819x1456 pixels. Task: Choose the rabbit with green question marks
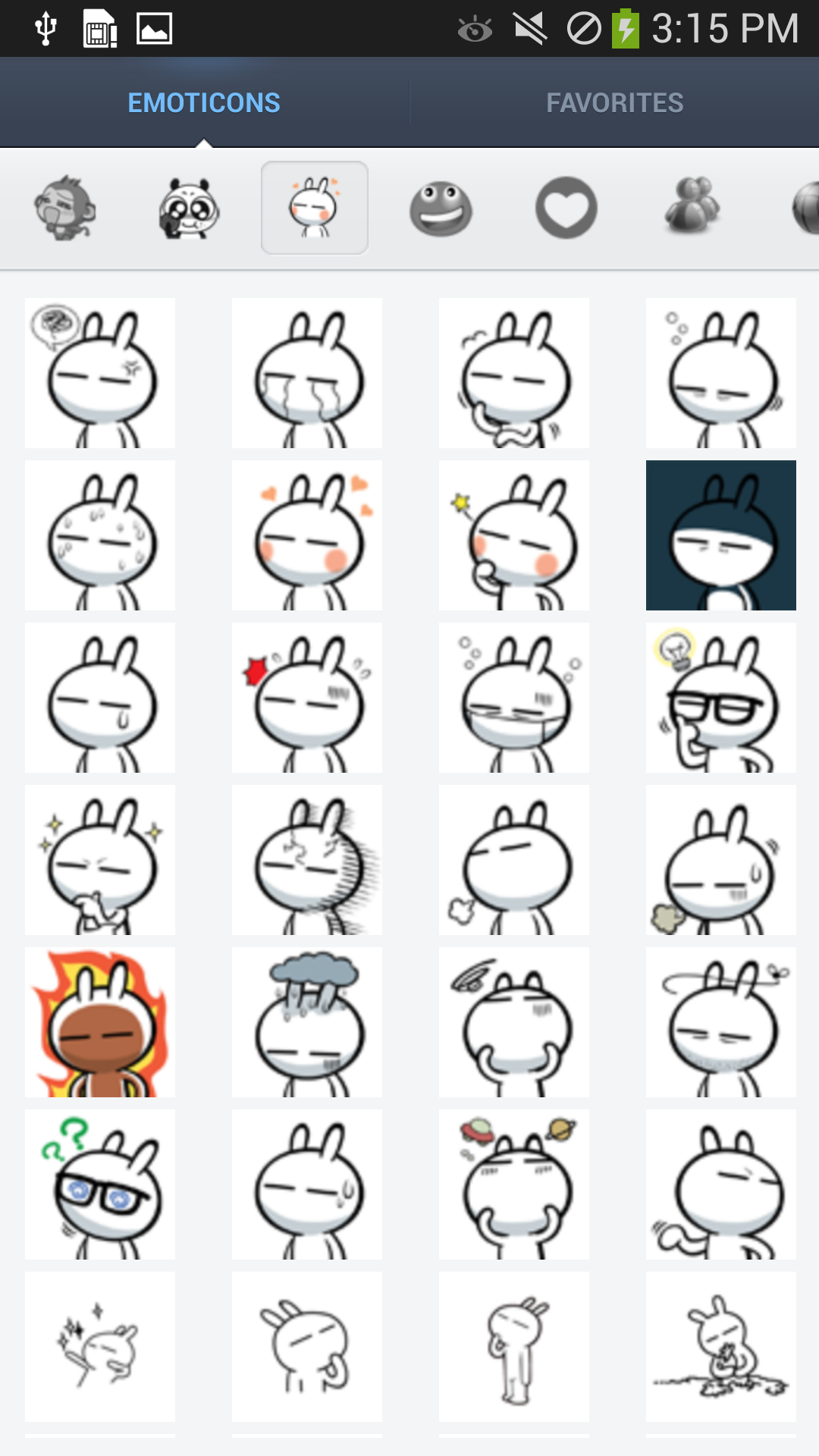[100, 1185]
